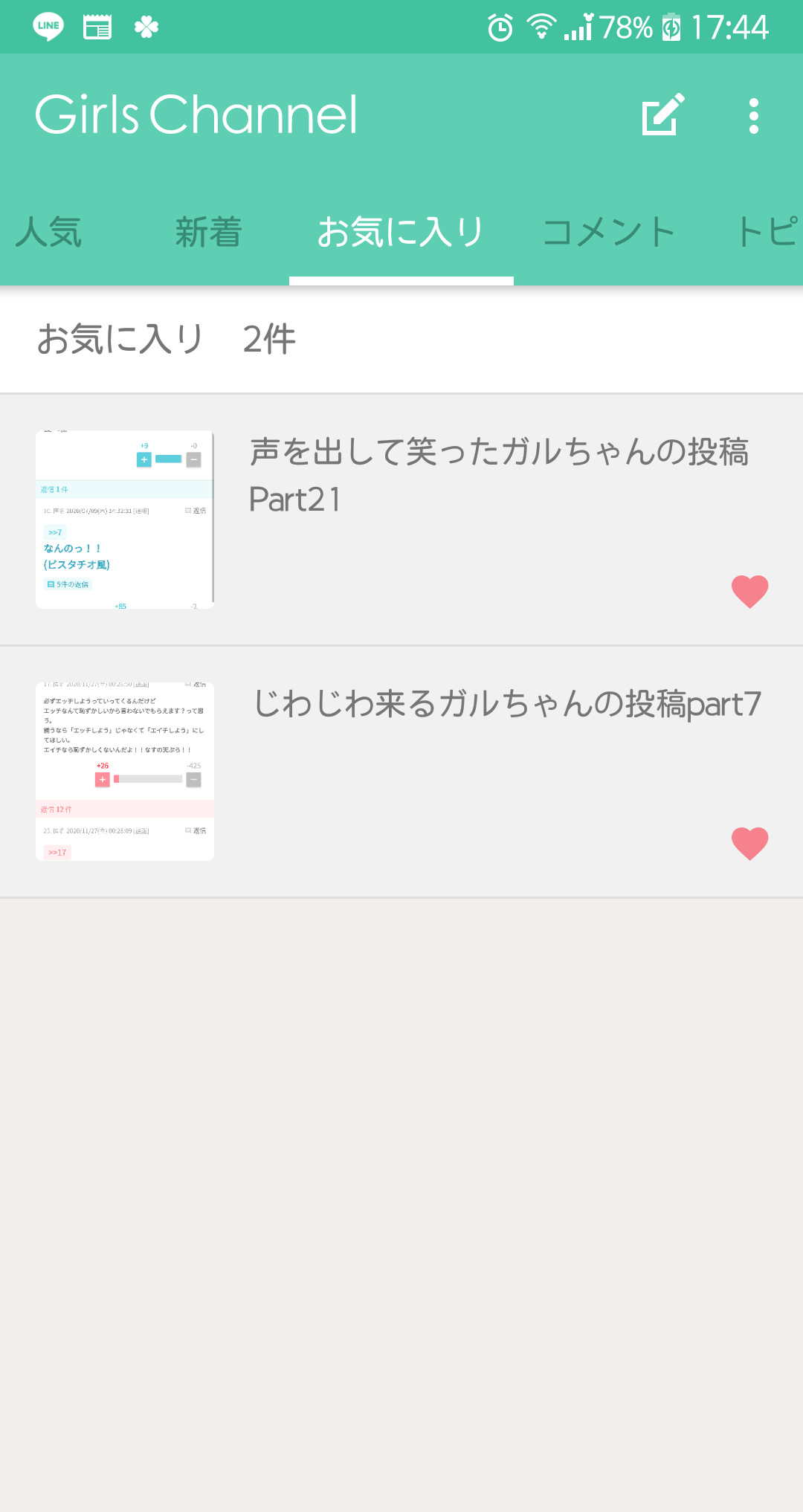Viewport: 803px width, 1512px height.
Task: Check the Wi-Fi status icon
Action: [541, 26]
